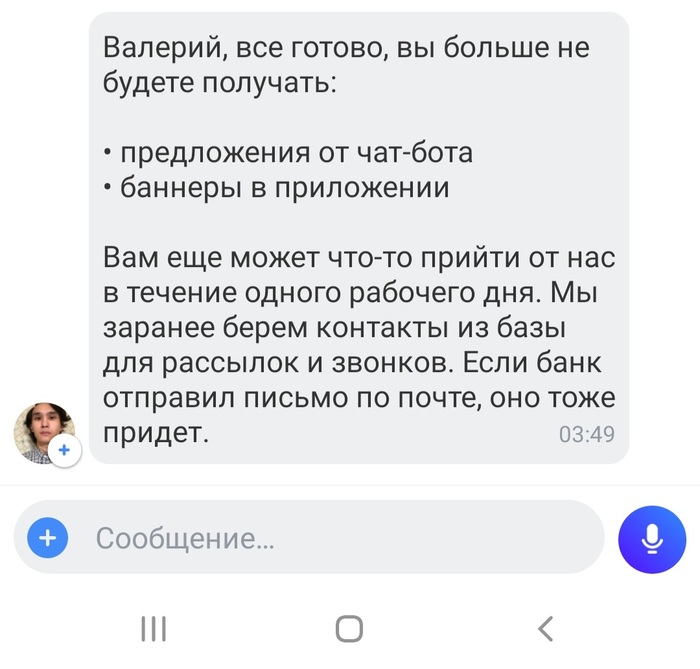Open the sender's avatar next to the message
700x669 pixels.
[x=43, y=431]
